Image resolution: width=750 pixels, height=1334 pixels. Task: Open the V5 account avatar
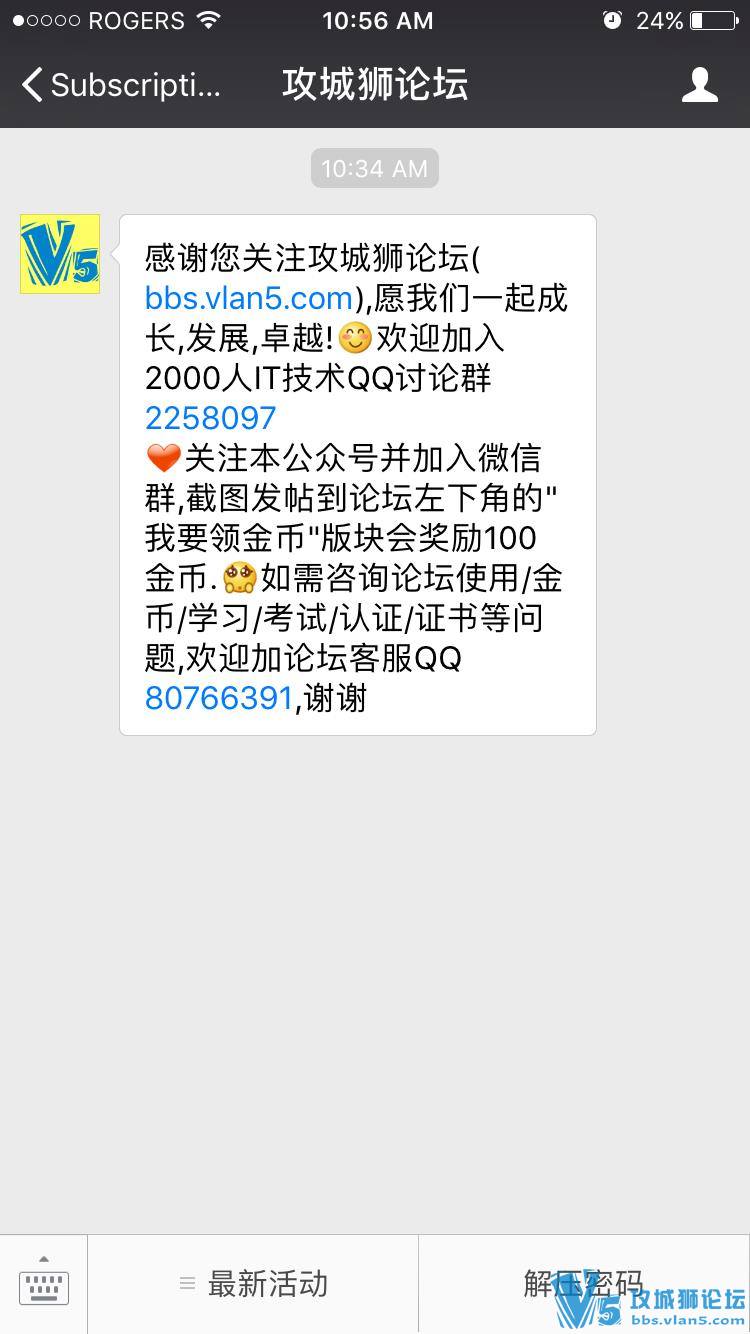click(x=60, y=254)
